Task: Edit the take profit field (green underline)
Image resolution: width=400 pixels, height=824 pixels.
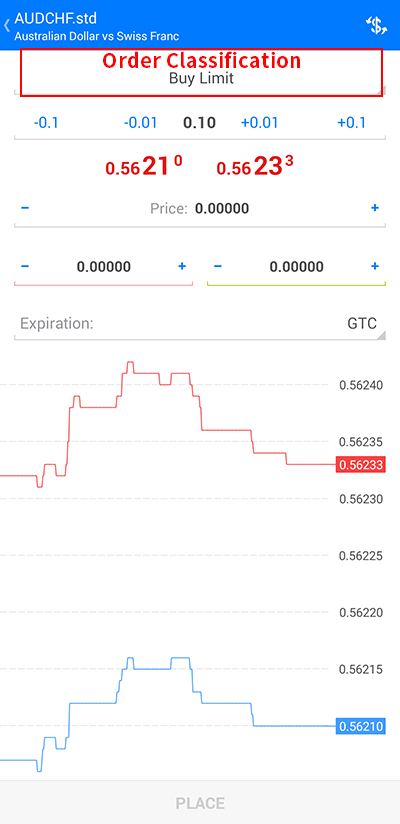Action: point(296,267)
